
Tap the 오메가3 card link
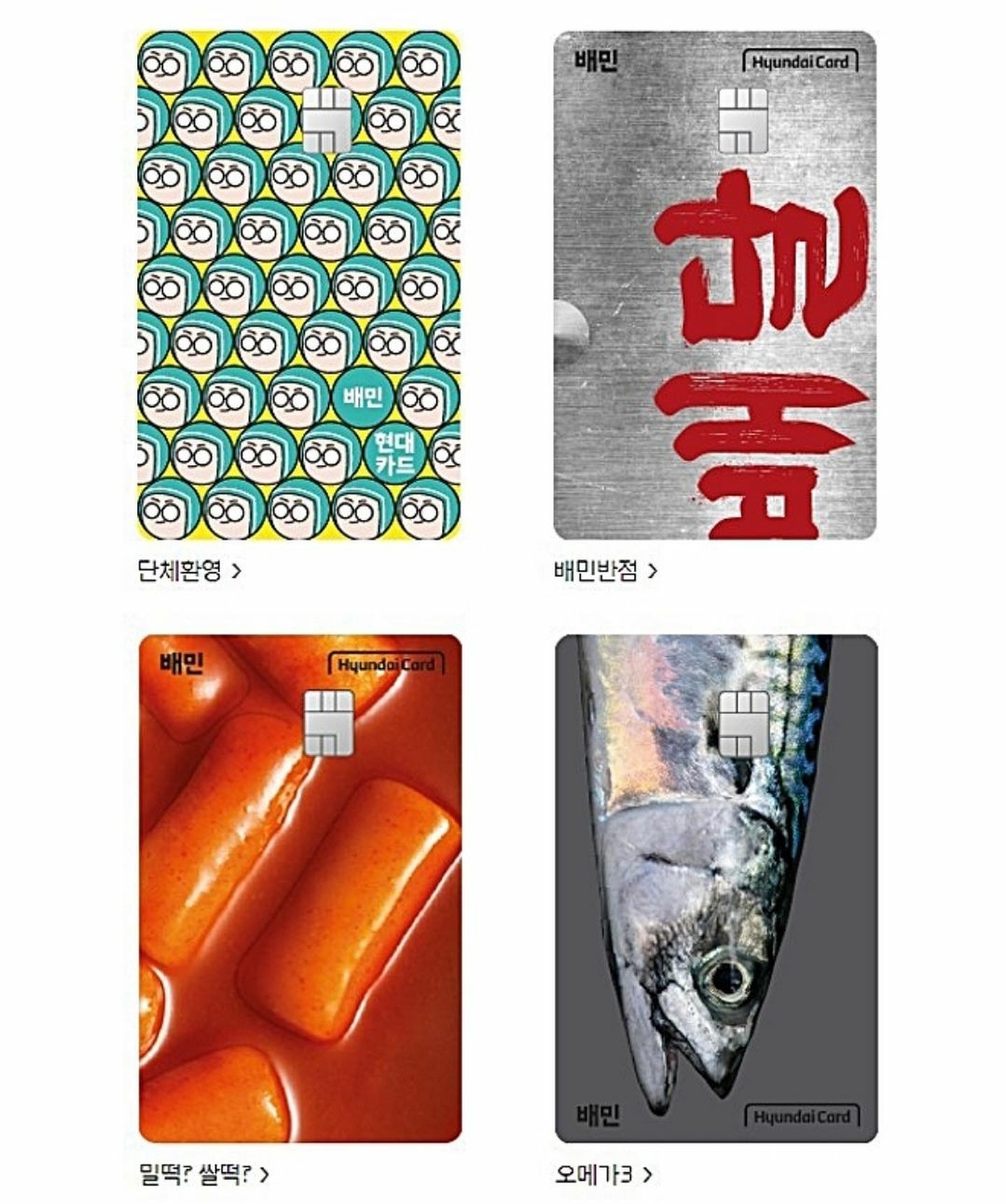603,1173
